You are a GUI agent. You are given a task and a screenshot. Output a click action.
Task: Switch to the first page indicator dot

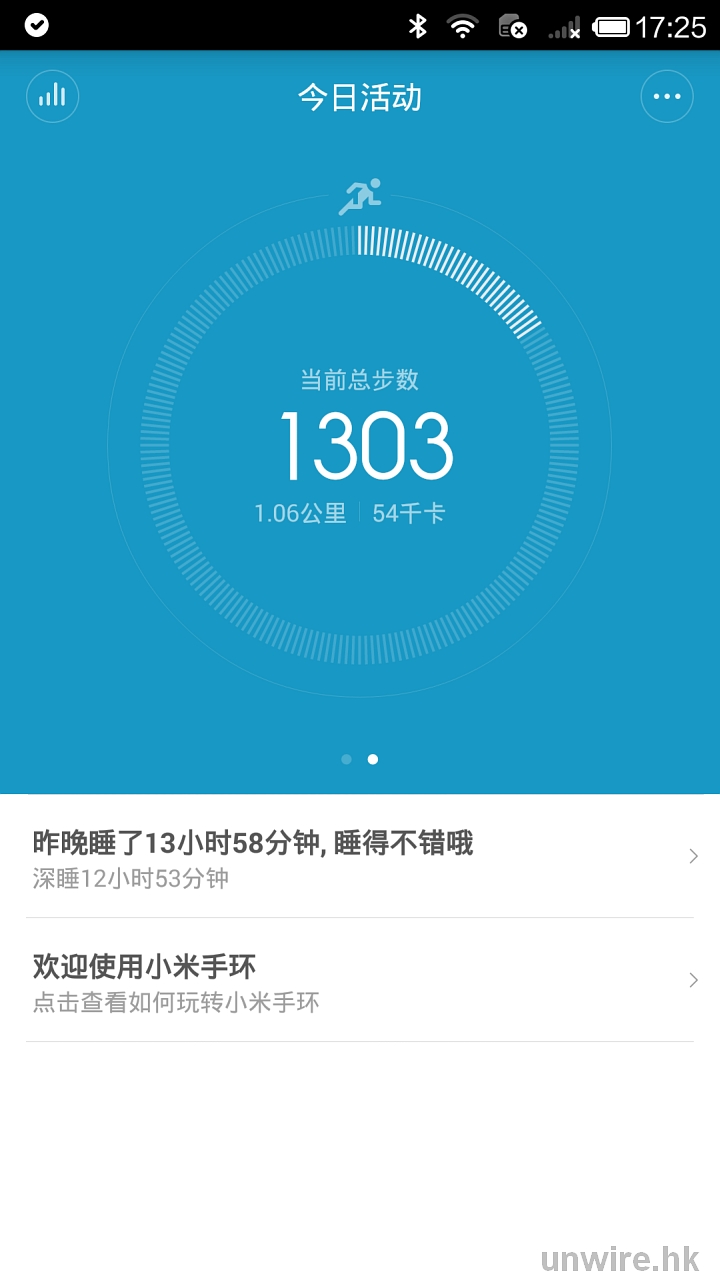click(346, 759)
